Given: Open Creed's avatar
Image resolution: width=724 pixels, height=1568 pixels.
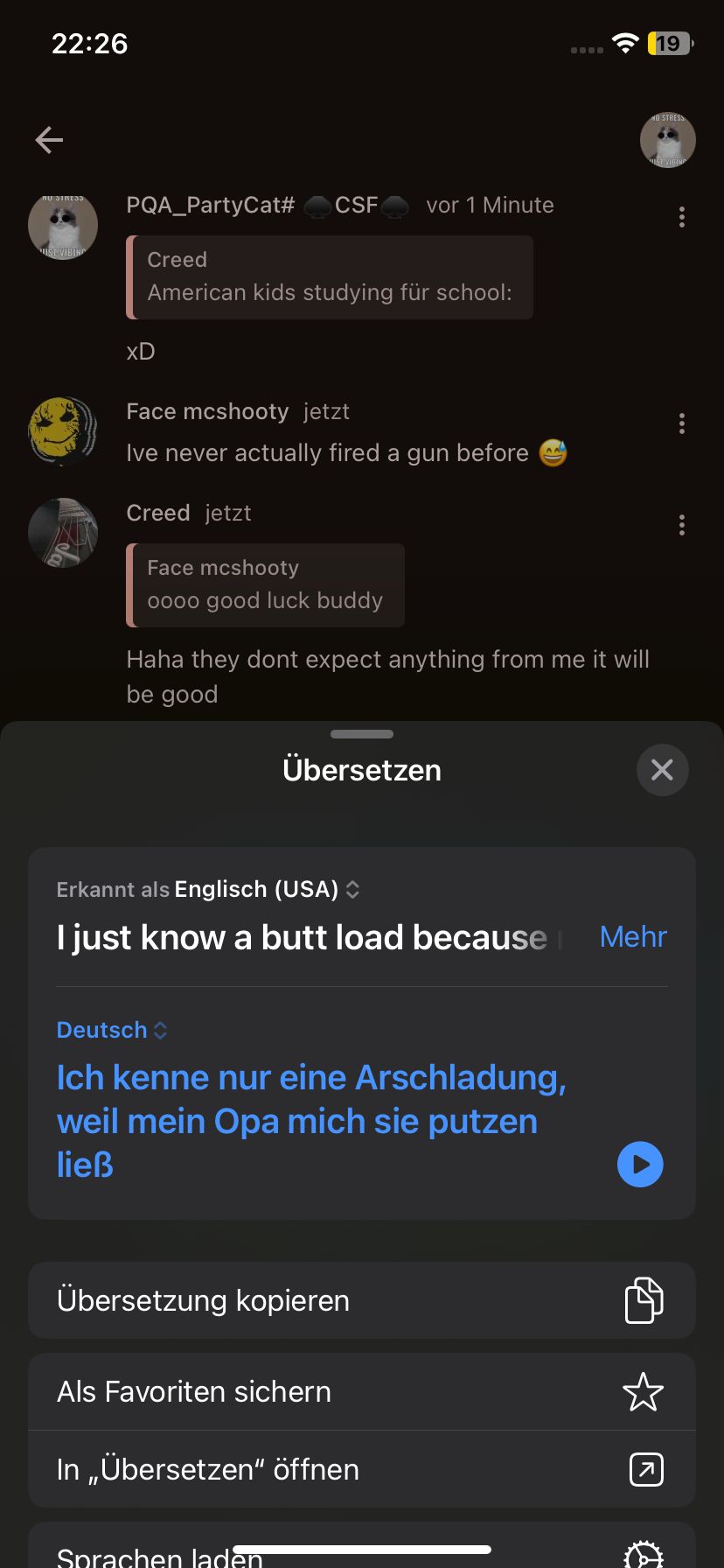Looking at the screenshot, I should [x=63, y=532].
